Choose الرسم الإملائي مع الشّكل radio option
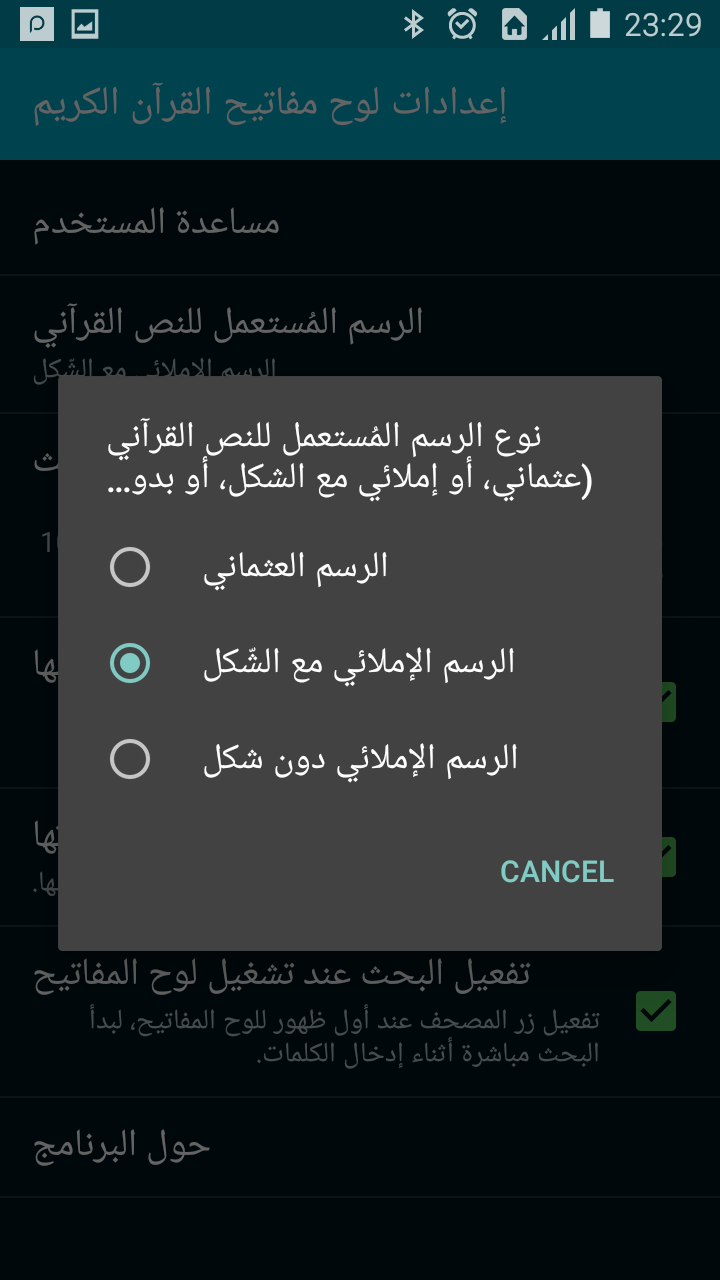 (360, 663)
